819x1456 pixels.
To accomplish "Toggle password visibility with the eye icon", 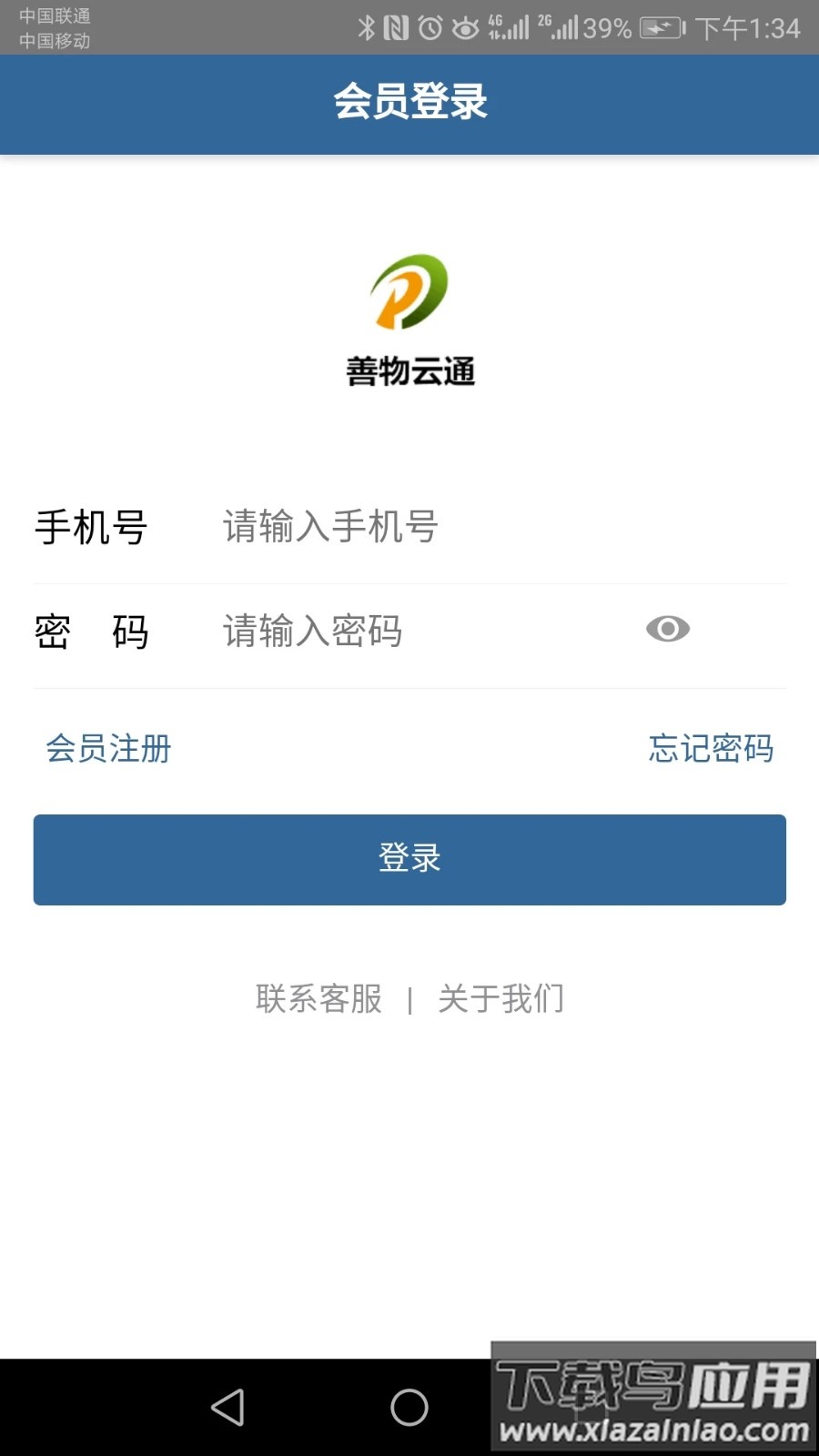I will pyautogui.click(x=668, y=629).
